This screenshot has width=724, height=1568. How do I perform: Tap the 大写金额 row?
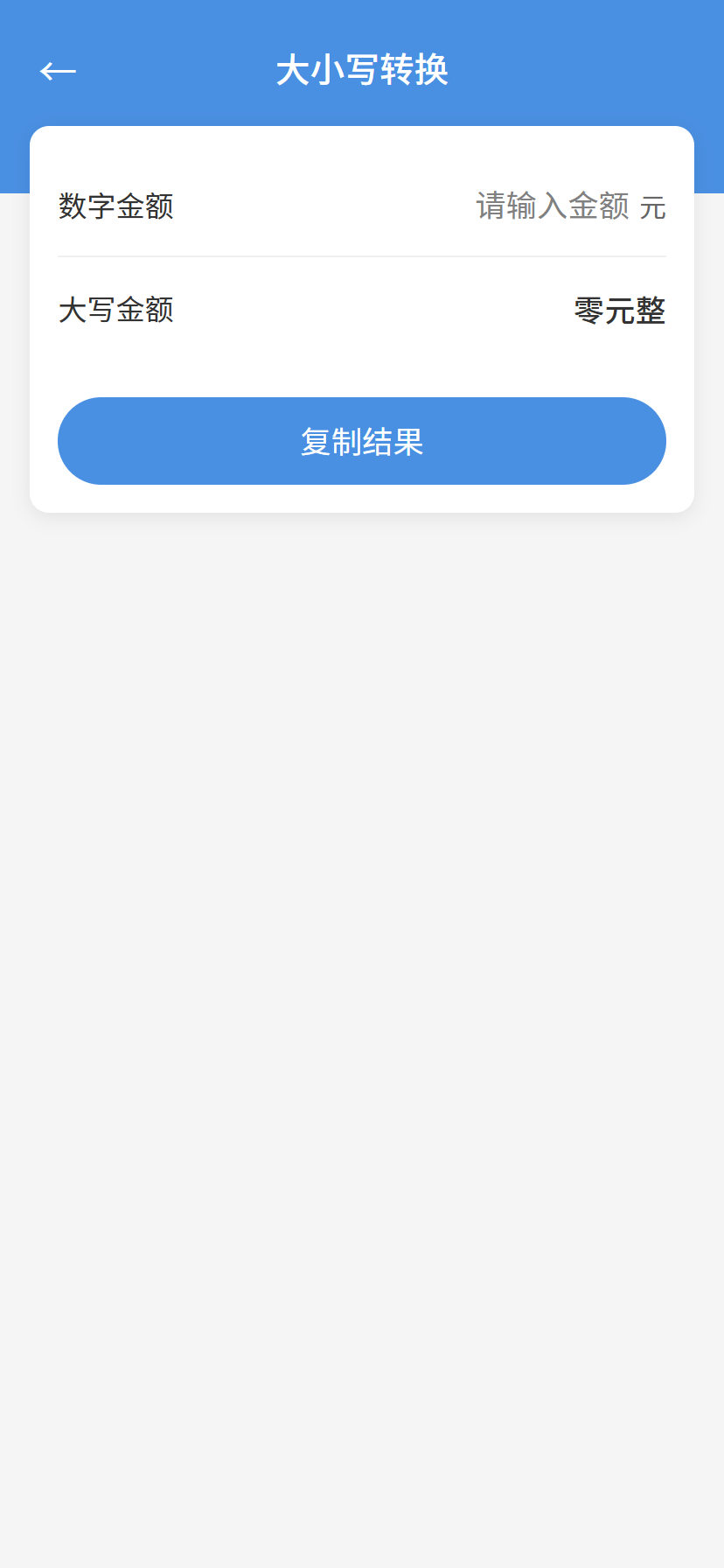point(362,310)
